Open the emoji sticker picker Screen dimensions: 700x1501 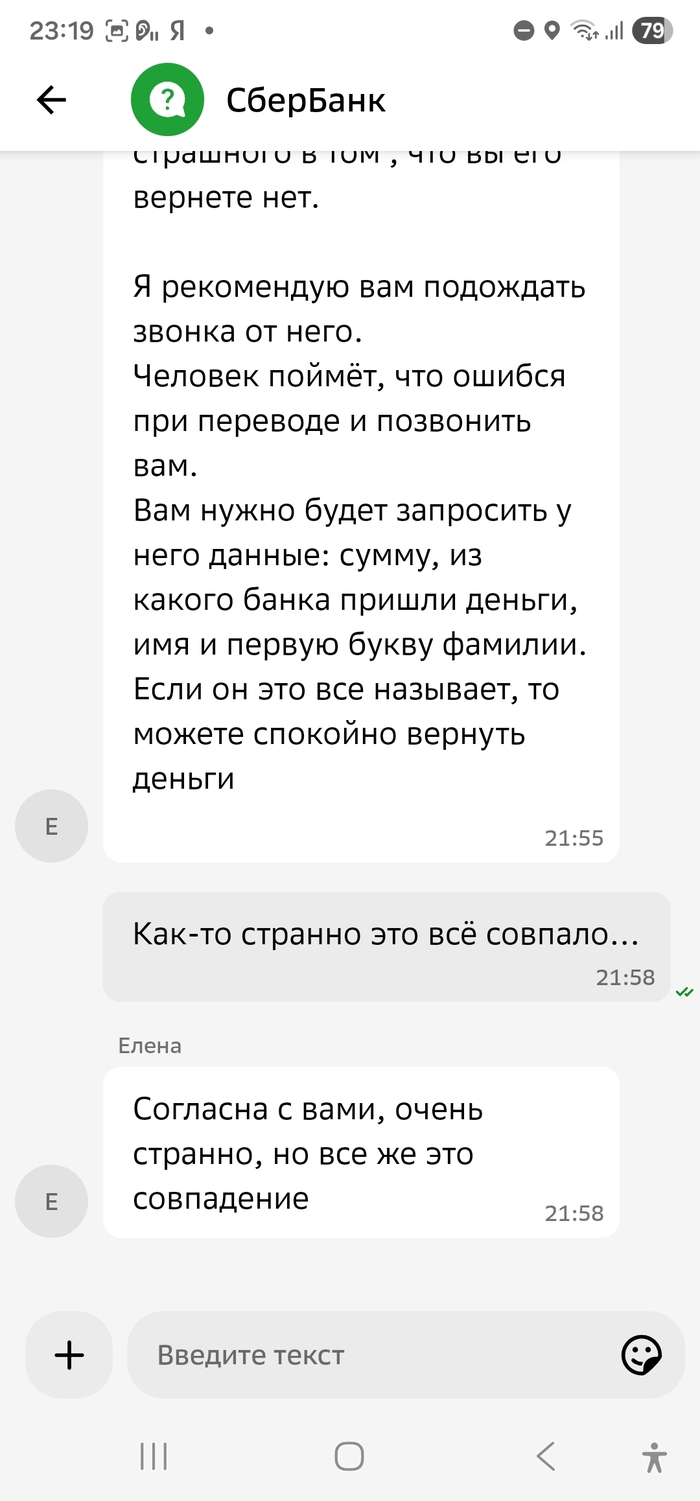click(641, 1355)
